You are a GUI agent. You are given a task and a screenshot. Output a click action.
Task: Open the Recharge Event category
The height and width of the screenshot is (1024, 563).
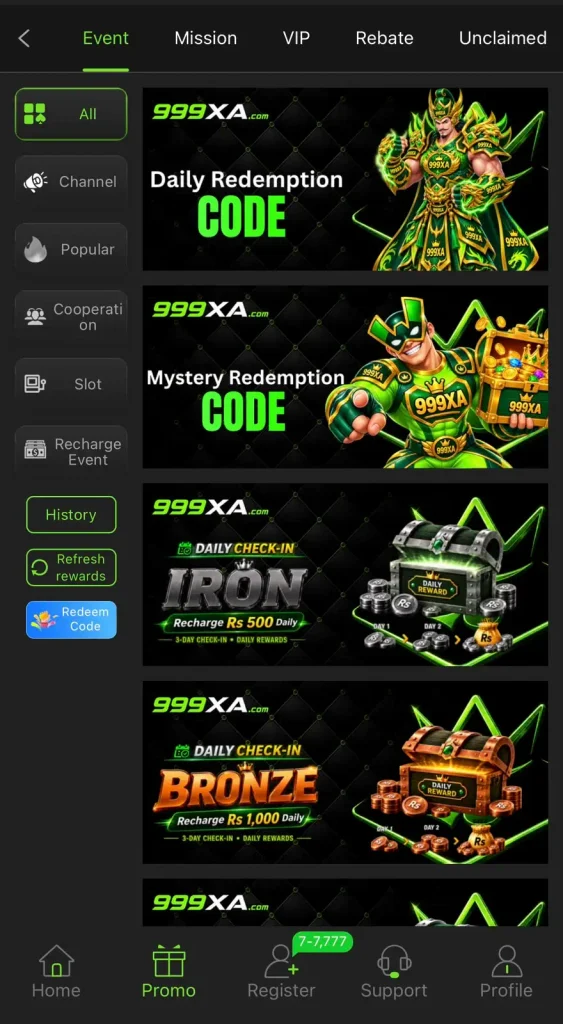coord(71,451)
